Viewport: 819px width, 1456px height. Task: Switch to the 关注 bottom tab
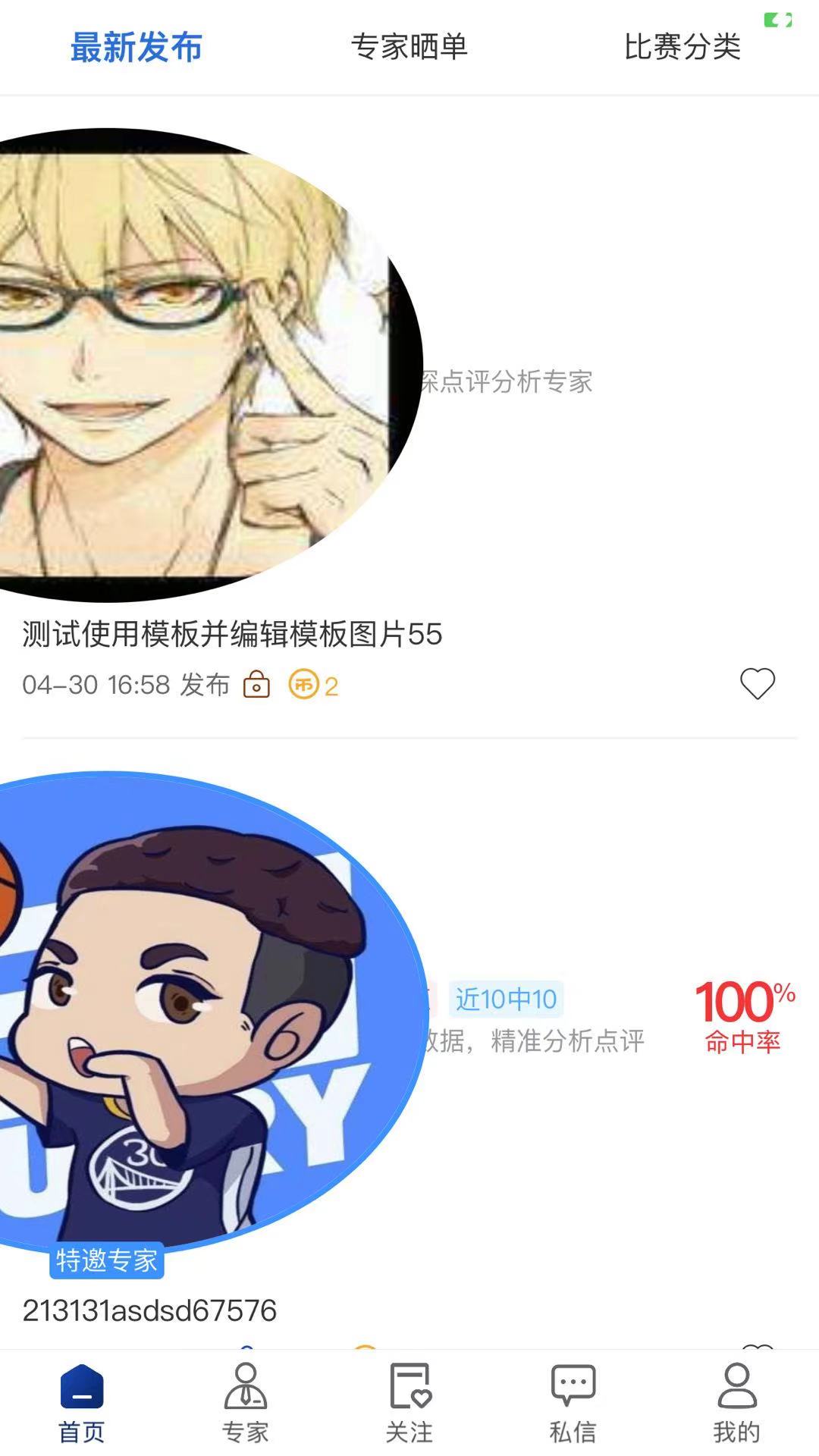[409, 1403]
